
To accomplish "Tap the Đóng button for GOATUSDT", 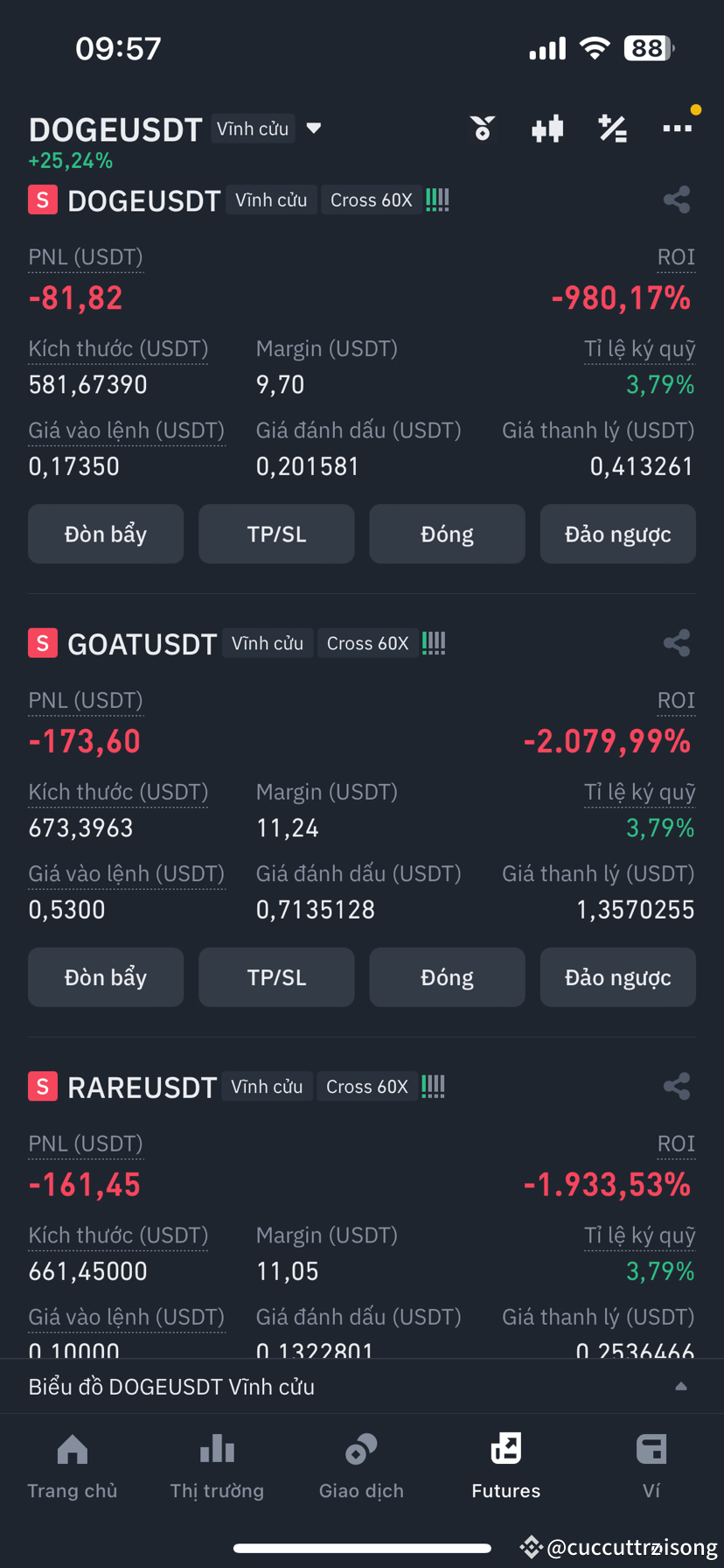I will click(447, 976).
